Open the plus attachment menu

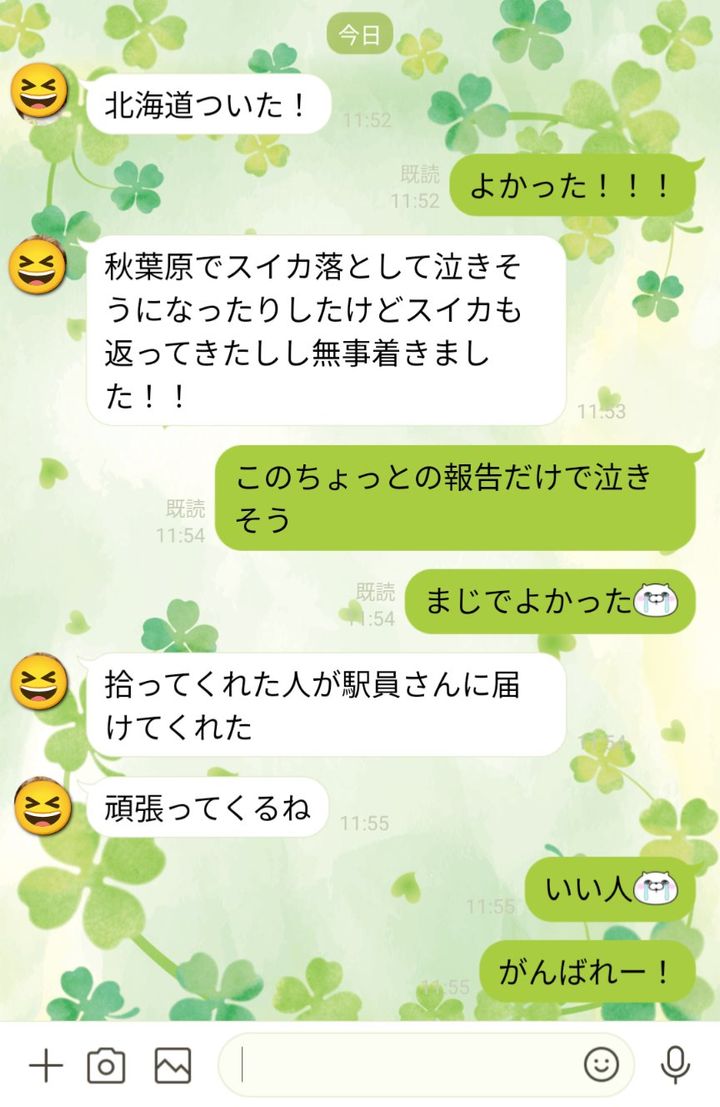(x=46, y=1066)
